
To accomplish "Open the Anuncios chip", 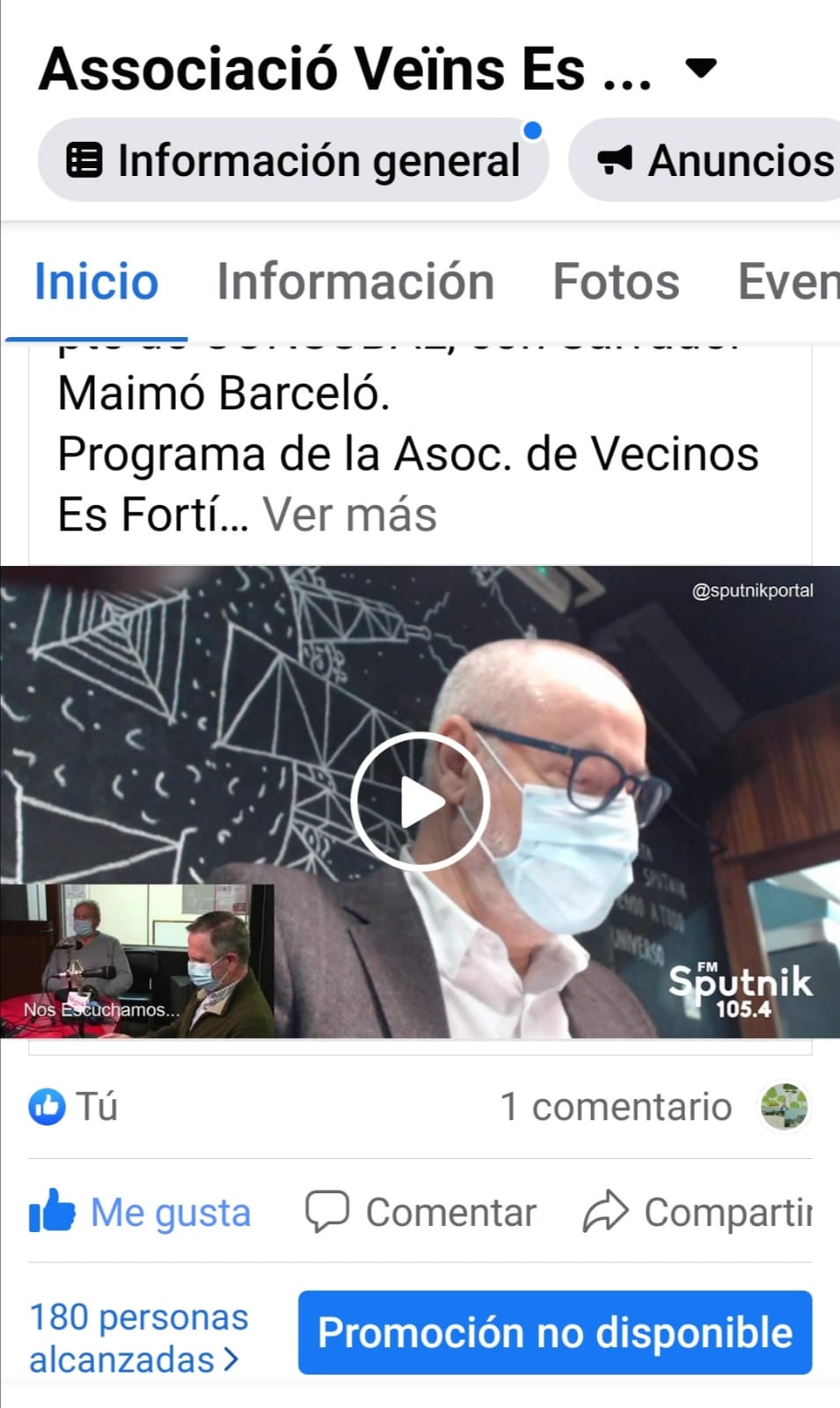I will click(x=706, y=160).
